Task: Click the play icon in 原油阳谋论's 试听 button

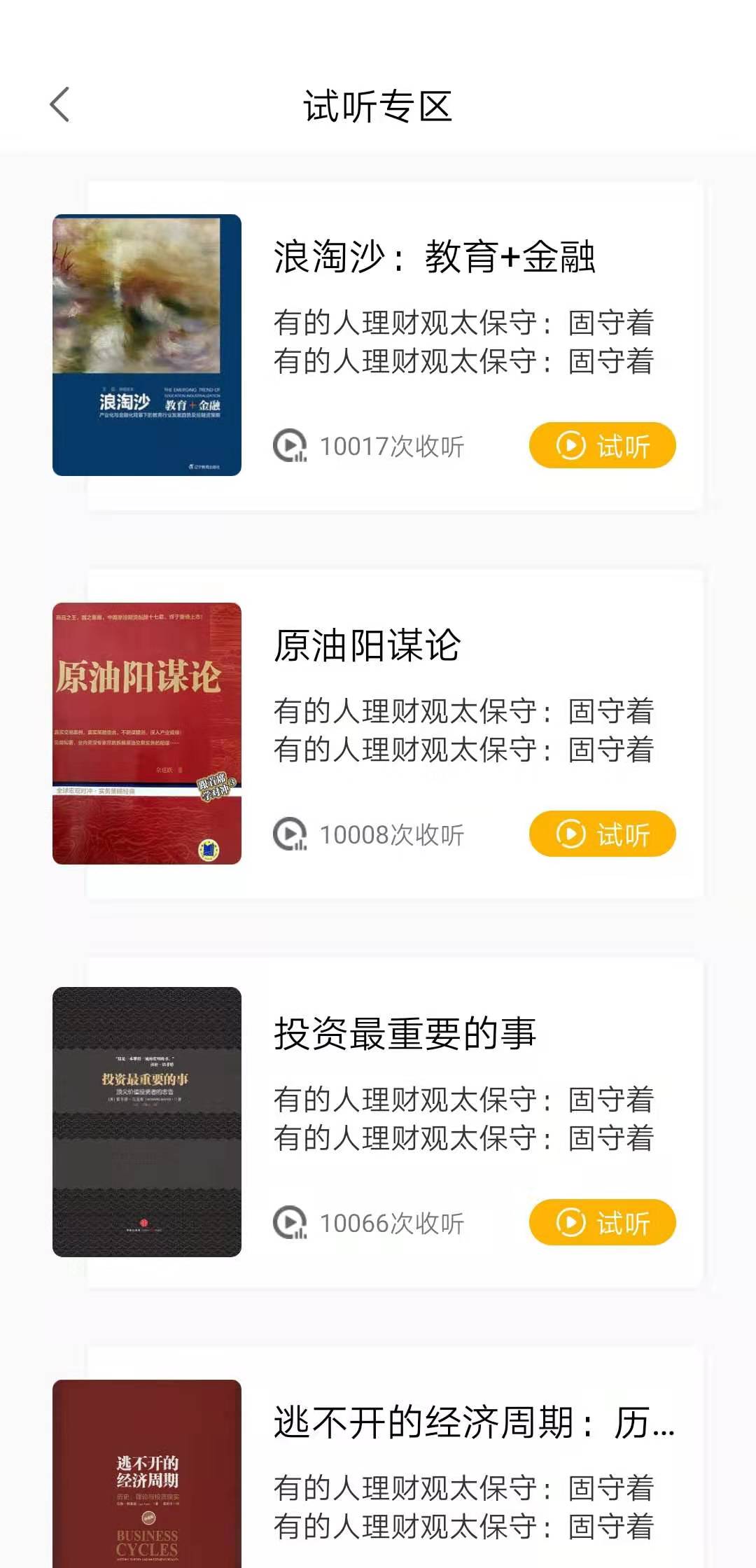Action: click(x=573, y=834)
